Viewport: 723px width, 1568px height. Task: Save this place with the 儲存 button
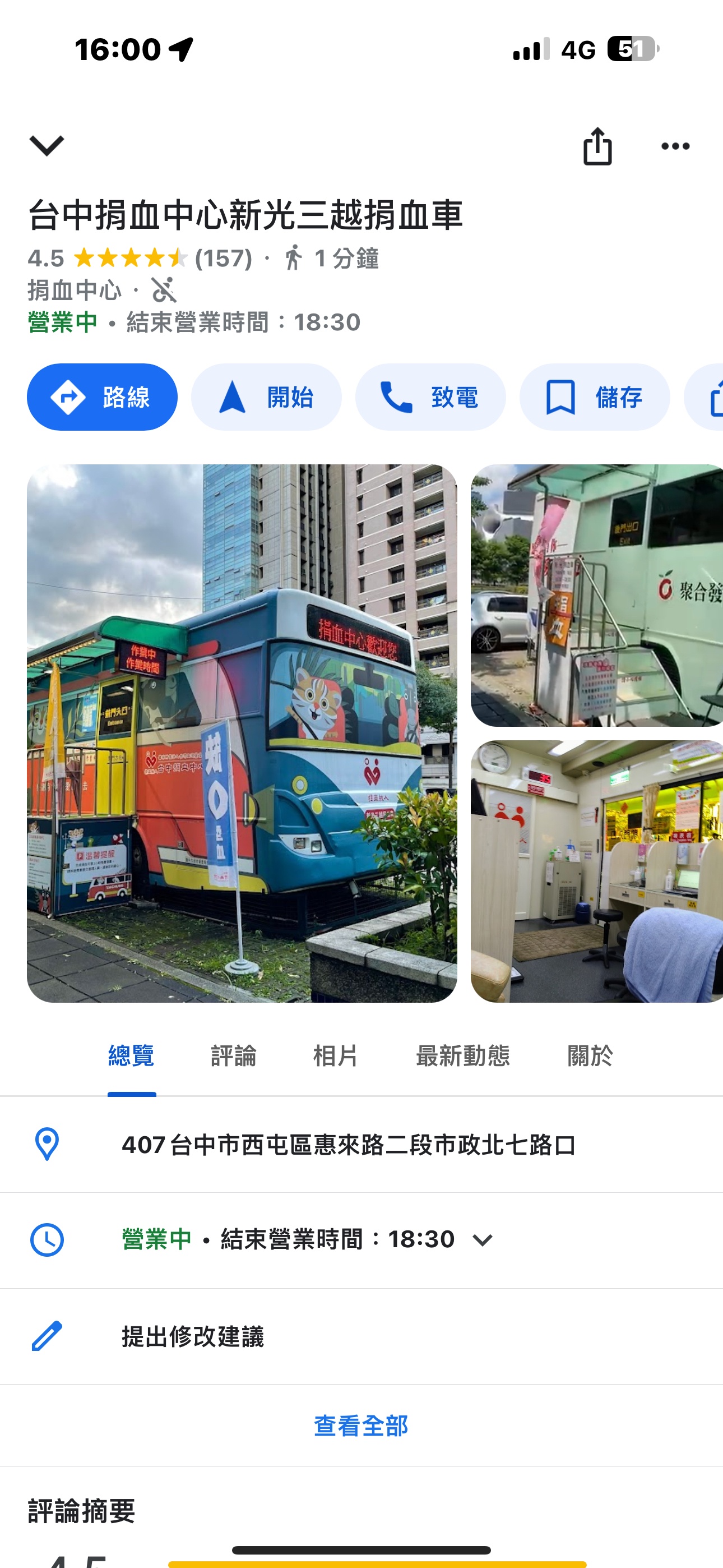pos(595,398)
